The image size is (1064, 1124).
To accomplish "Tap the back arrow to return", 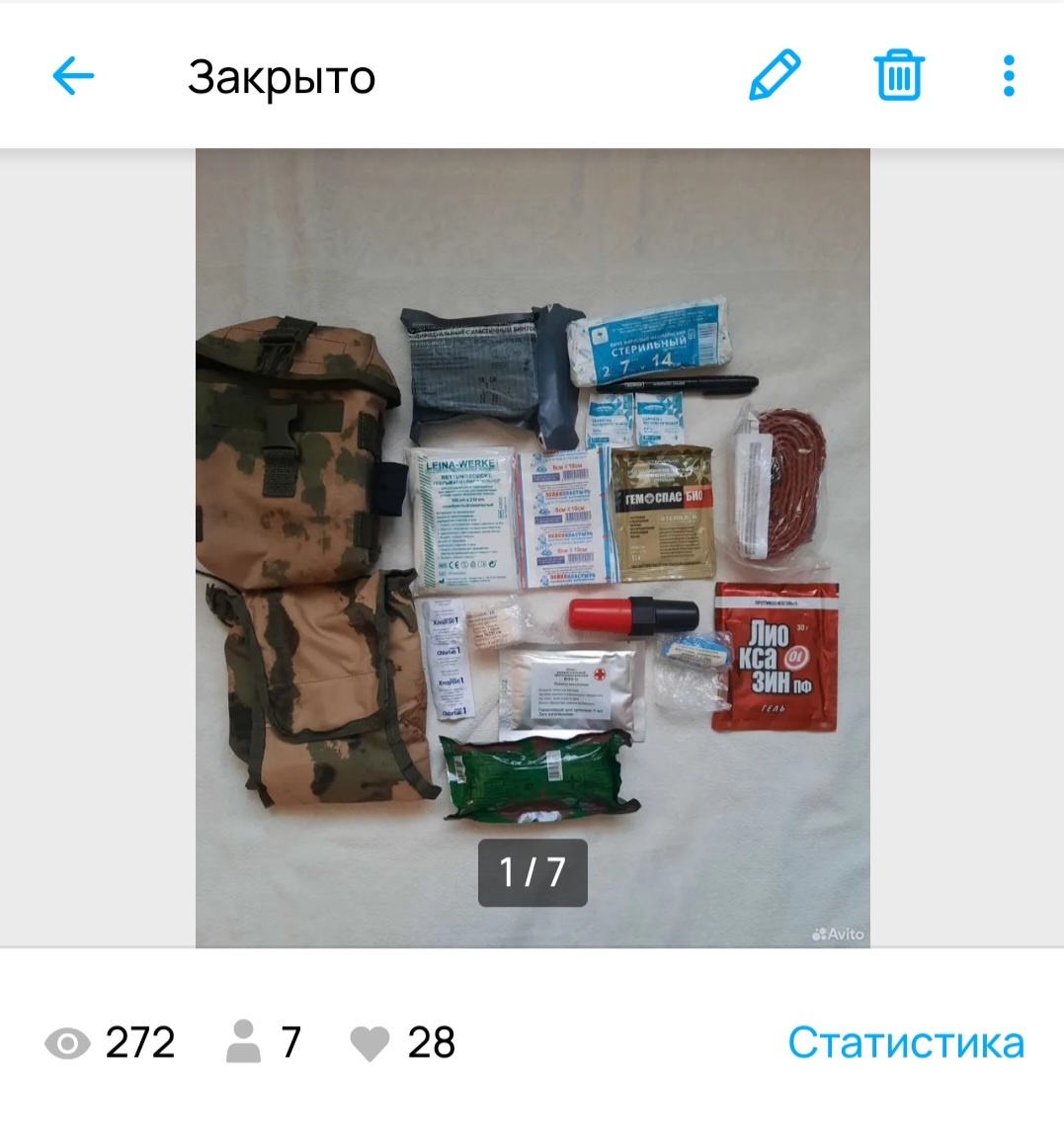I will pos(71,74).
